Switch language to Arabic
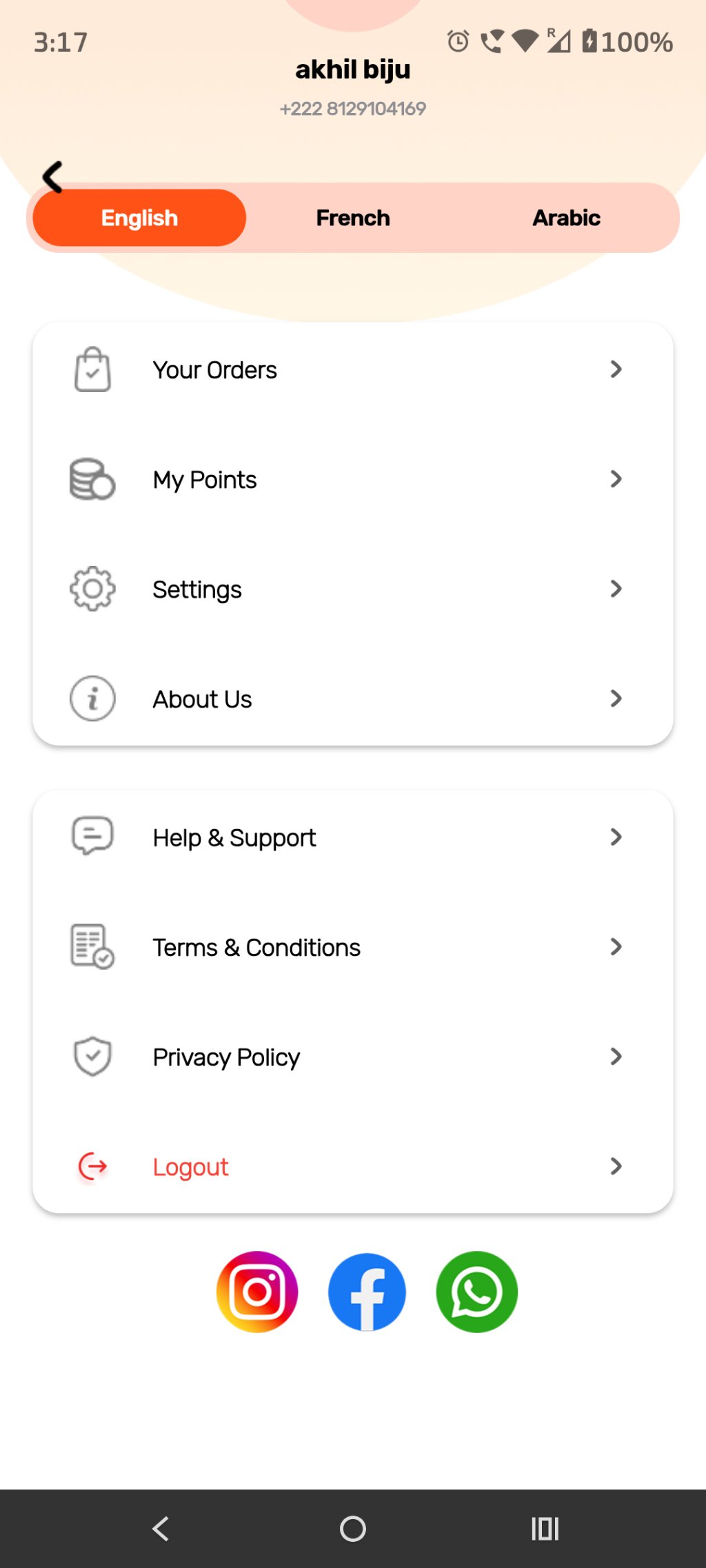The width and height of the screenshot is (706, 1568). 566,218
